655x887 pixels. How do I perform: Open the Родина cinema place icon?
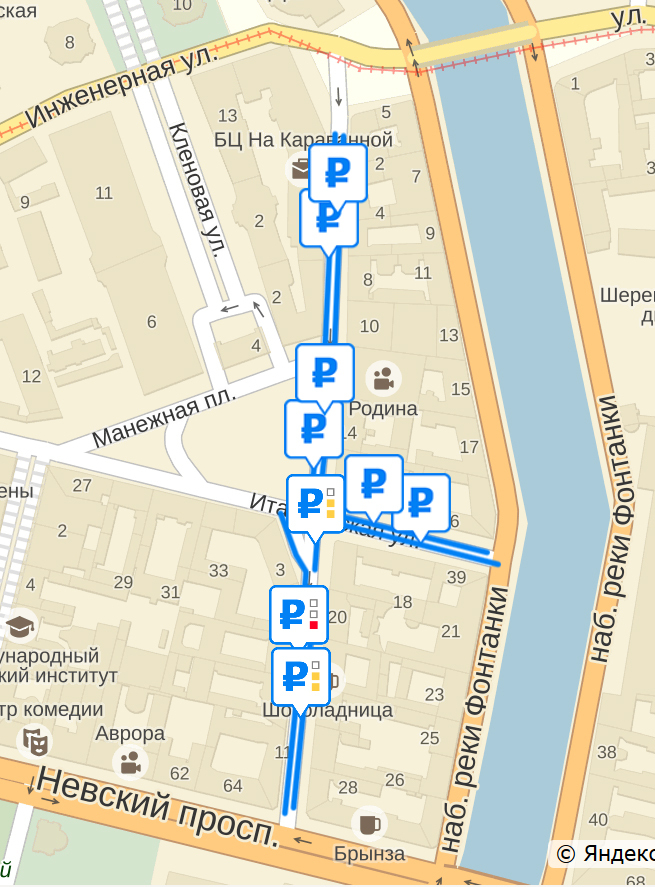(x=382, y=379)
